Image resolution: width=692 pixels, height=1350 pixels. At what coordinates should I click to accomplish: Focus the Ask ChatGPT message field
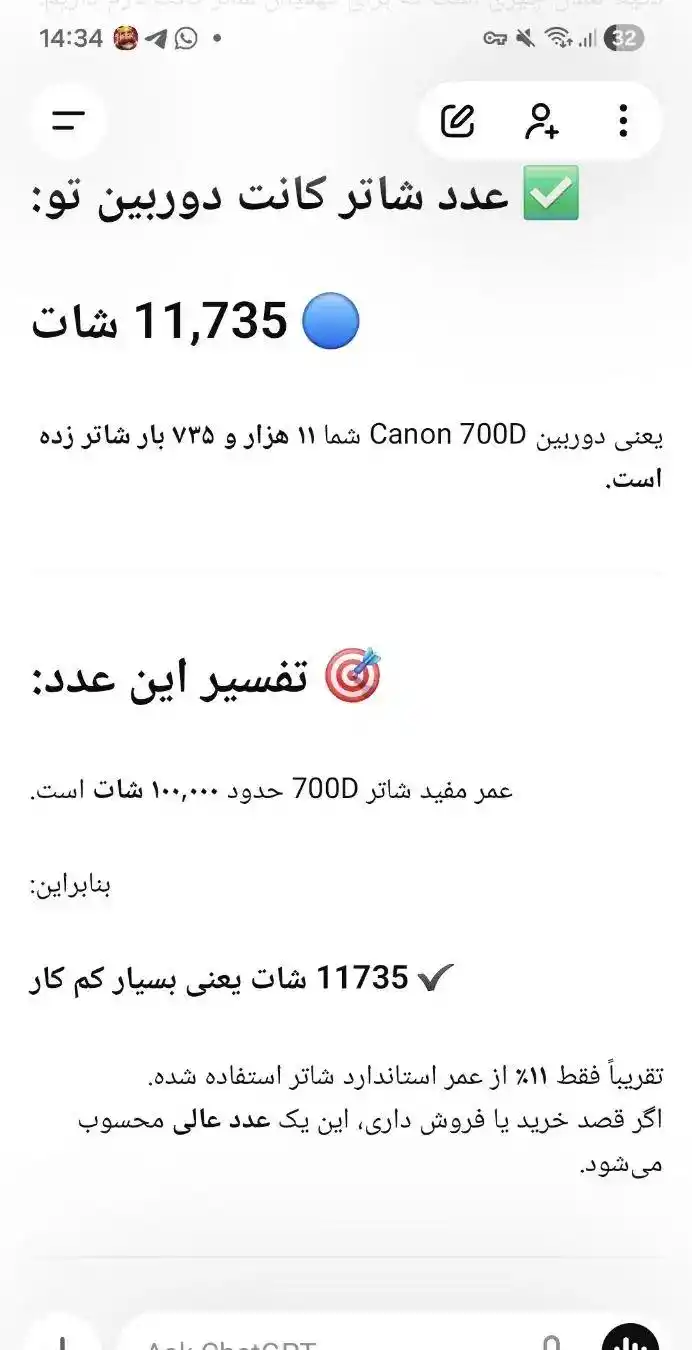(330, 1340)
